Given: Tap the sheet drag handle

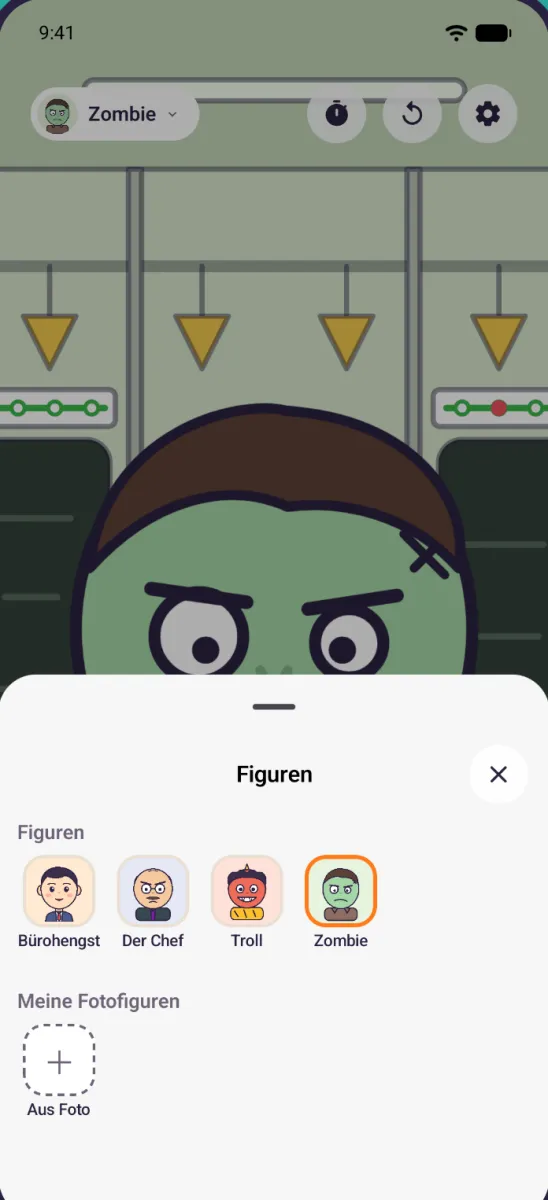Looking at the screenshot, I should 274,707.
